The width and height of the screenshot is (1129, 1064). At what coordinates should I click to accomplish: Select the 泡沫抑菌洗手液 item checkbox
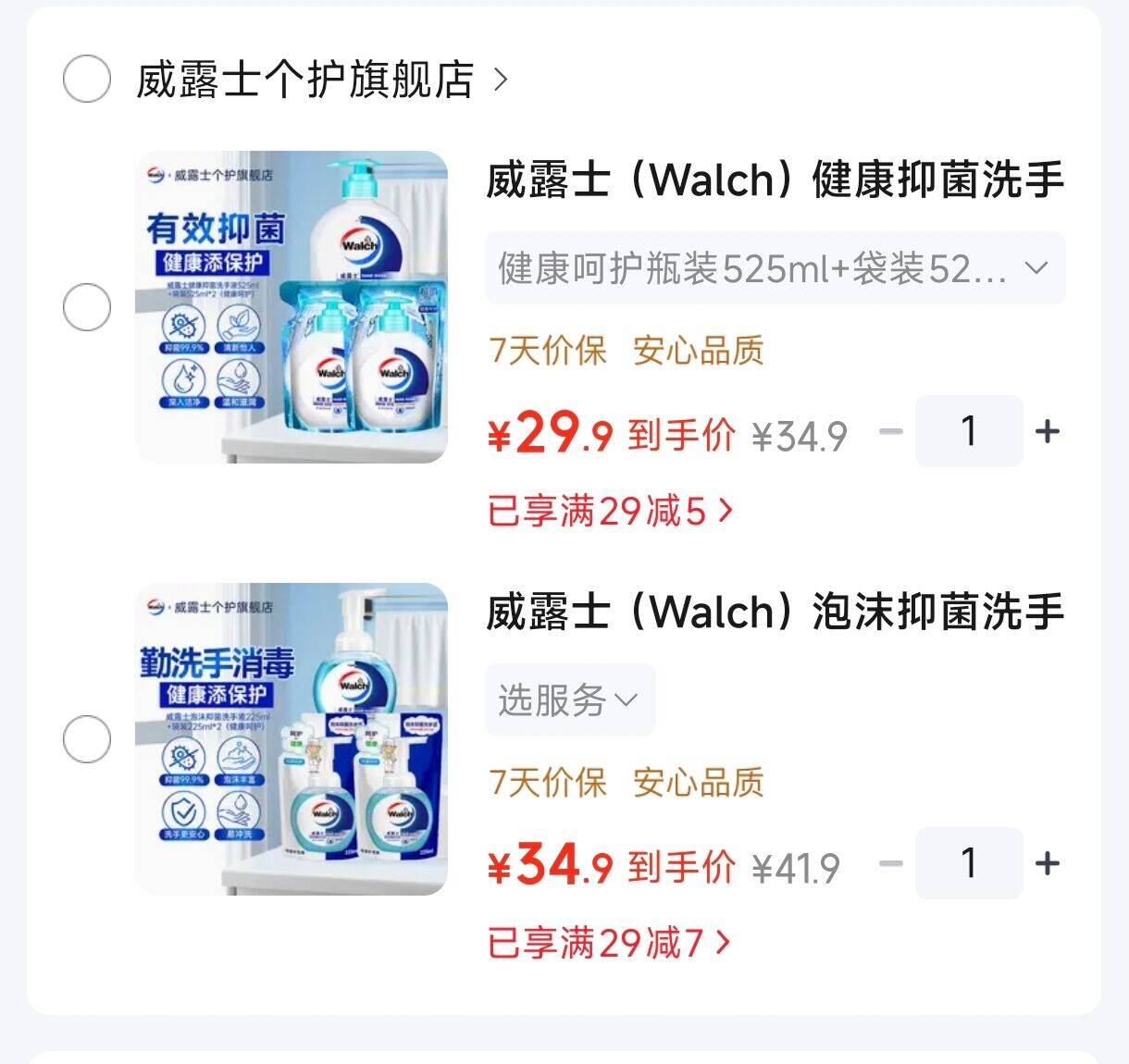click(87, 739)
